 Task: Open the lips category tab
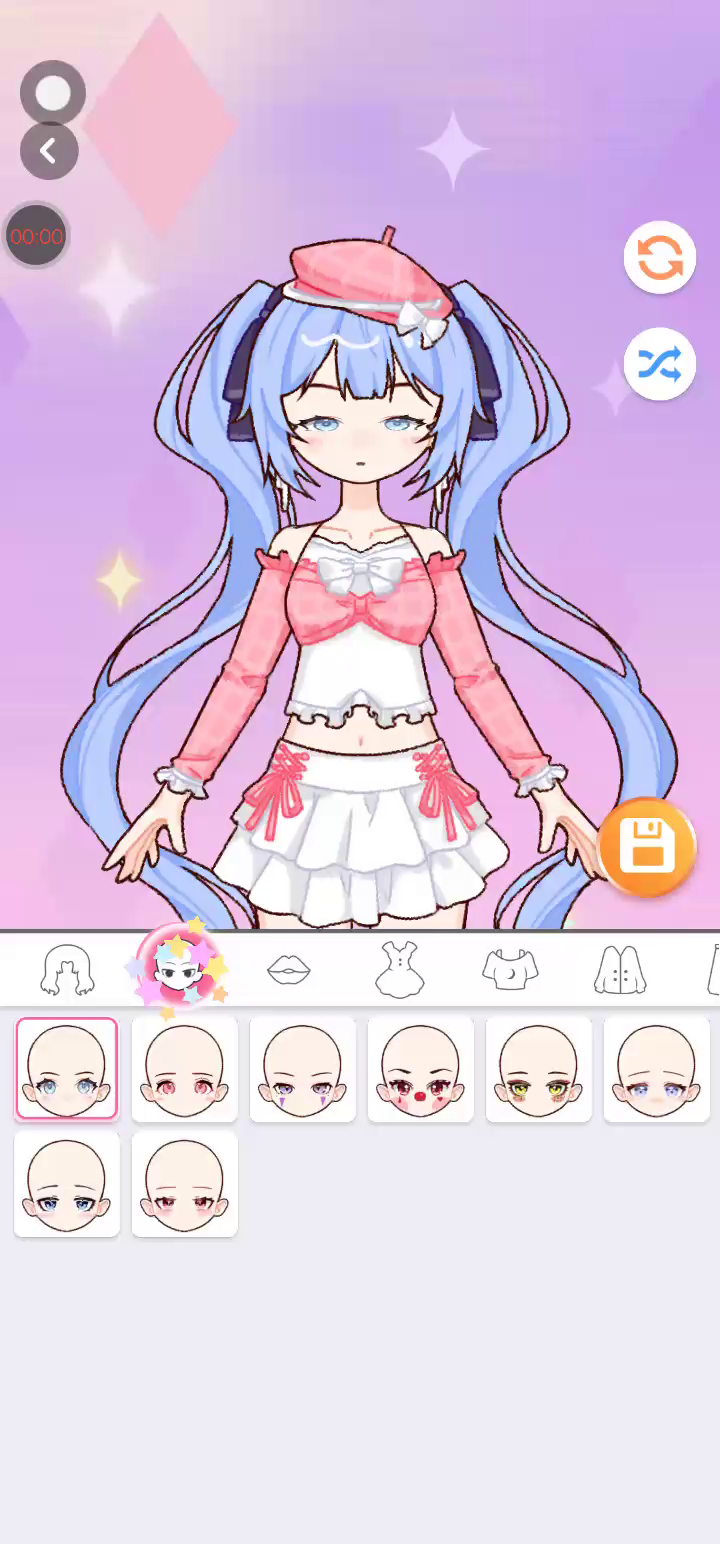[x=289, y=969]
